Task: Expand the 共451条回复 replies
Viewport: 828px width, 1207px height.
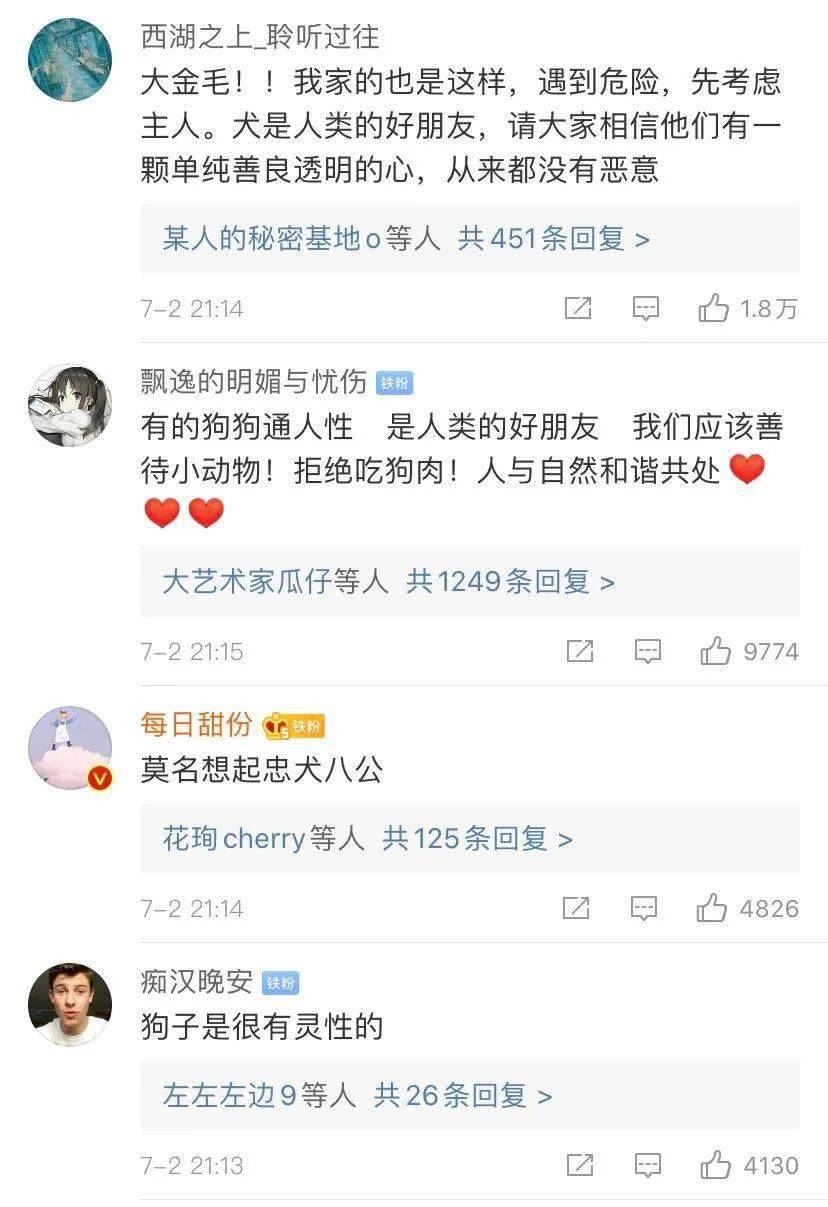Action: (554, 239)
